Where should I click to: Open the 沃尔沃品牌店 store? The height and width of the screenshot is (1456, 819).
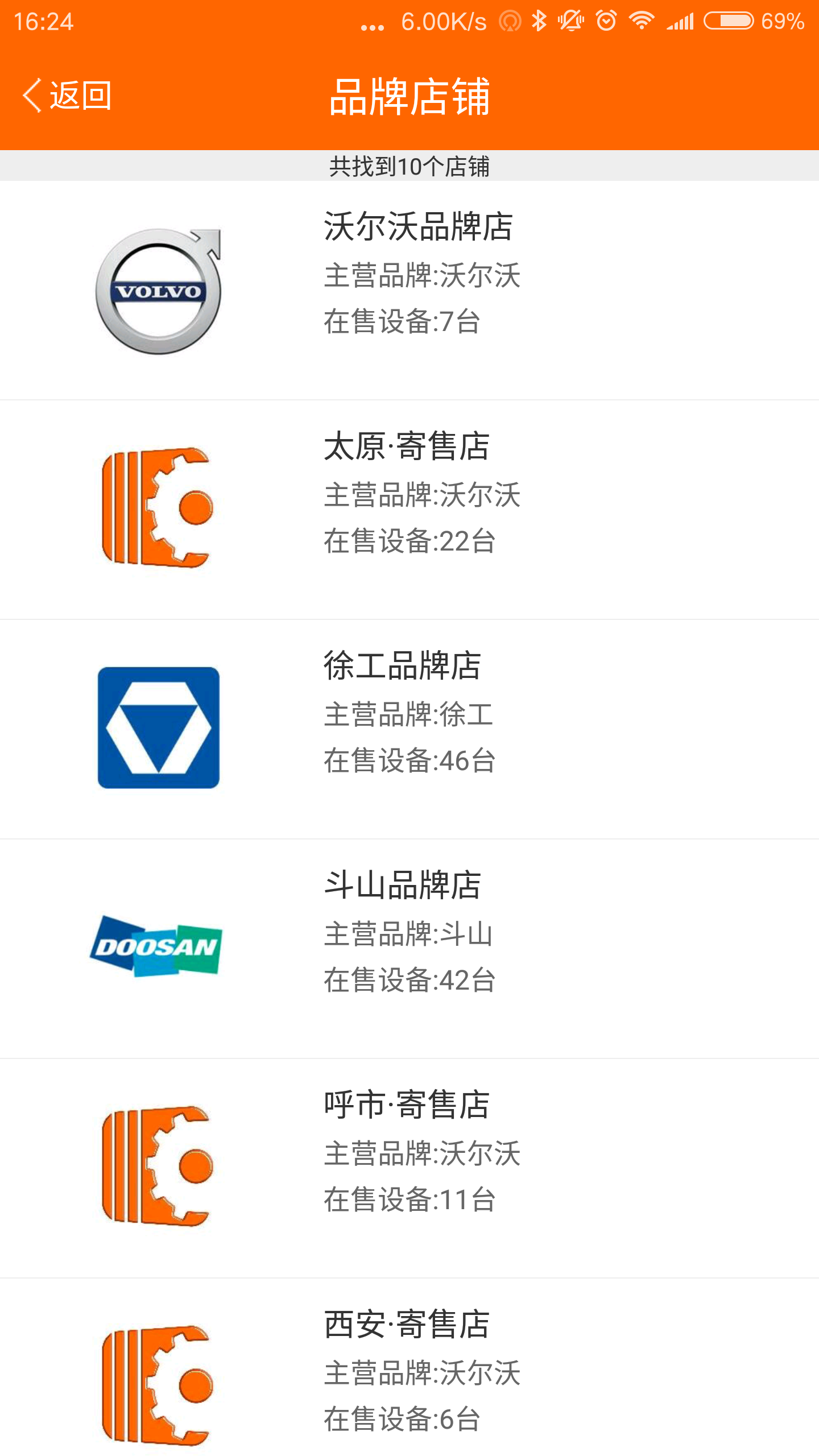click(x=409, y=291)
